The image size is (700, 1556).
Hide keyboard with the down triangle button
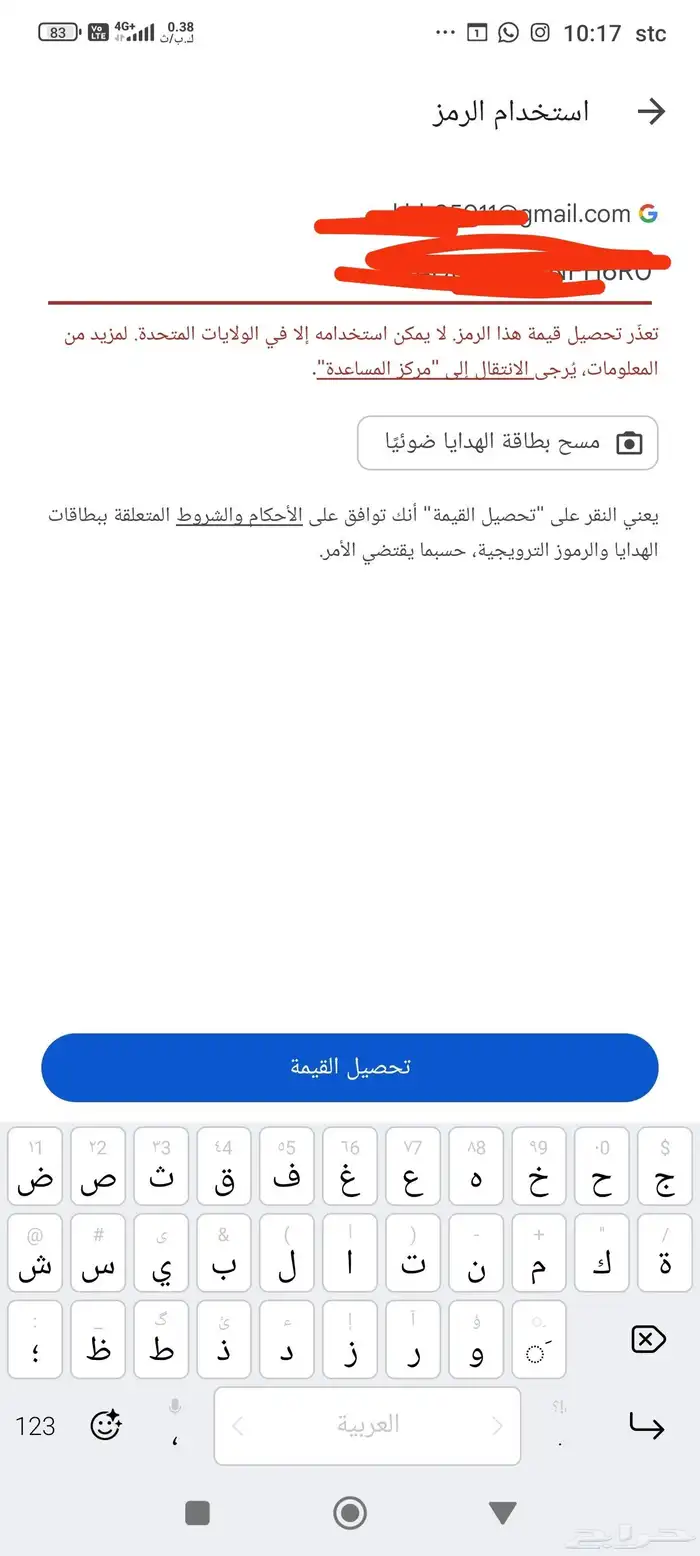point(502,1513)
